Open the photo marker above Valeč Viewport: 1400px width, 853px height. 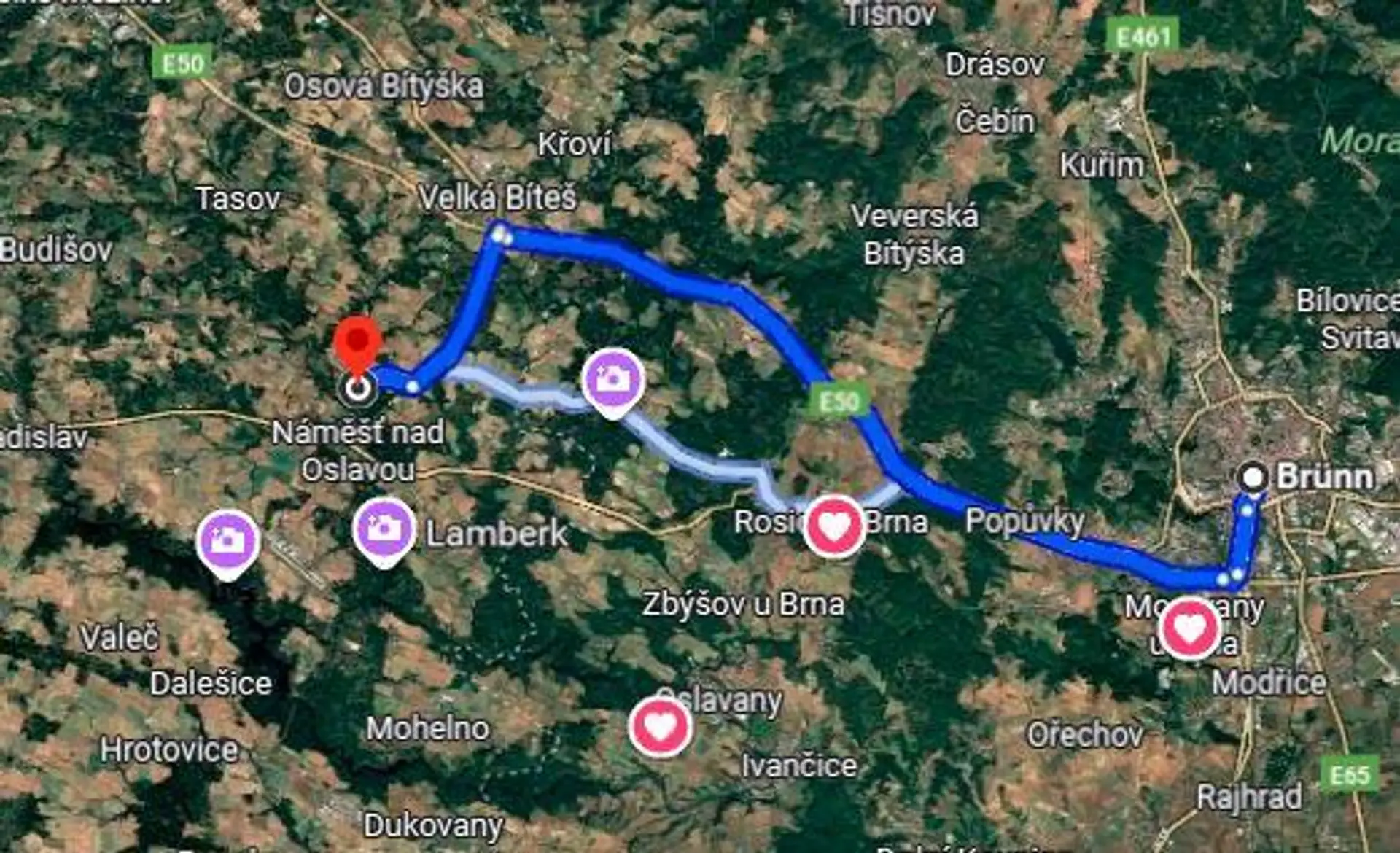[x=228, y=541]
